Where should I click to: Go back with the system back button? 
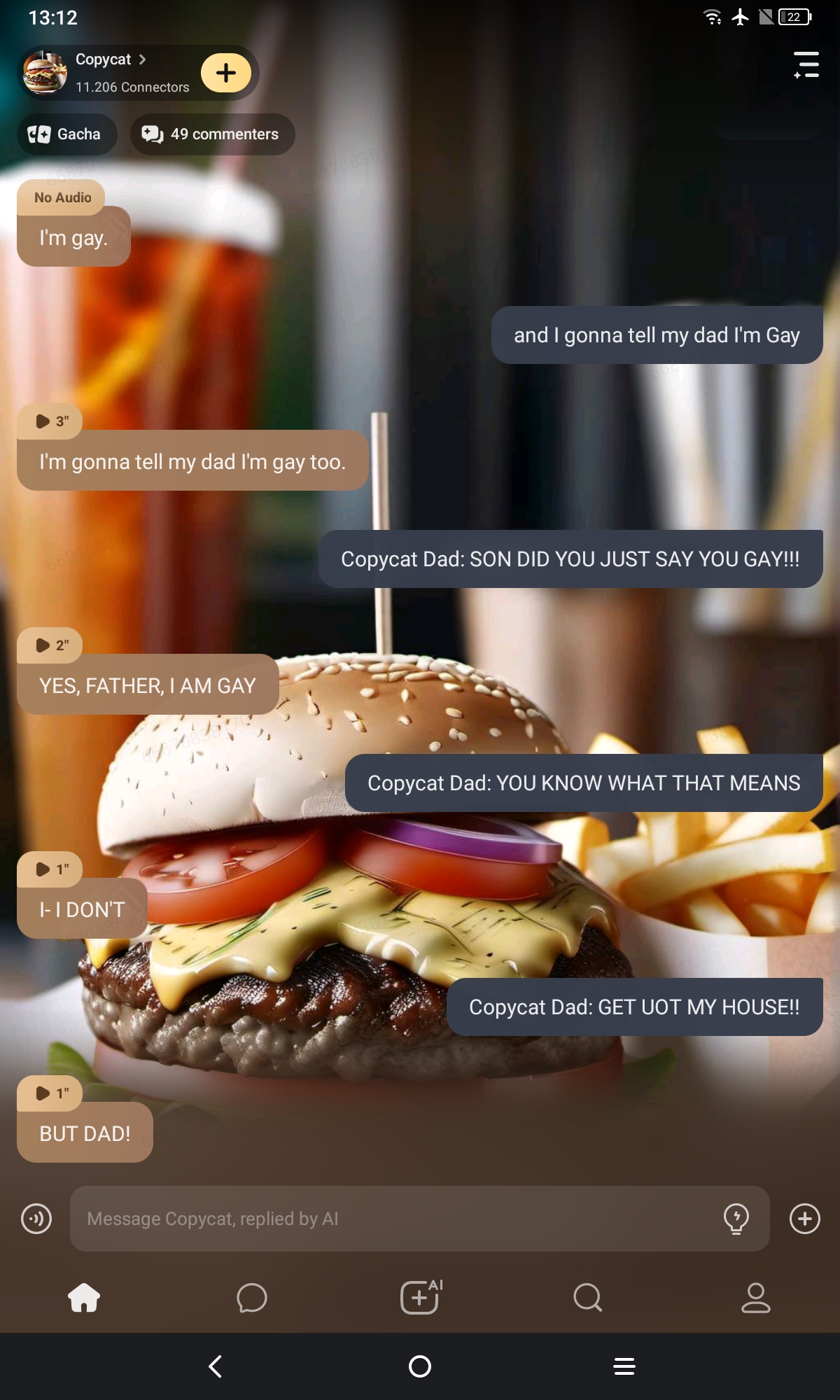tap(216, 1366)
